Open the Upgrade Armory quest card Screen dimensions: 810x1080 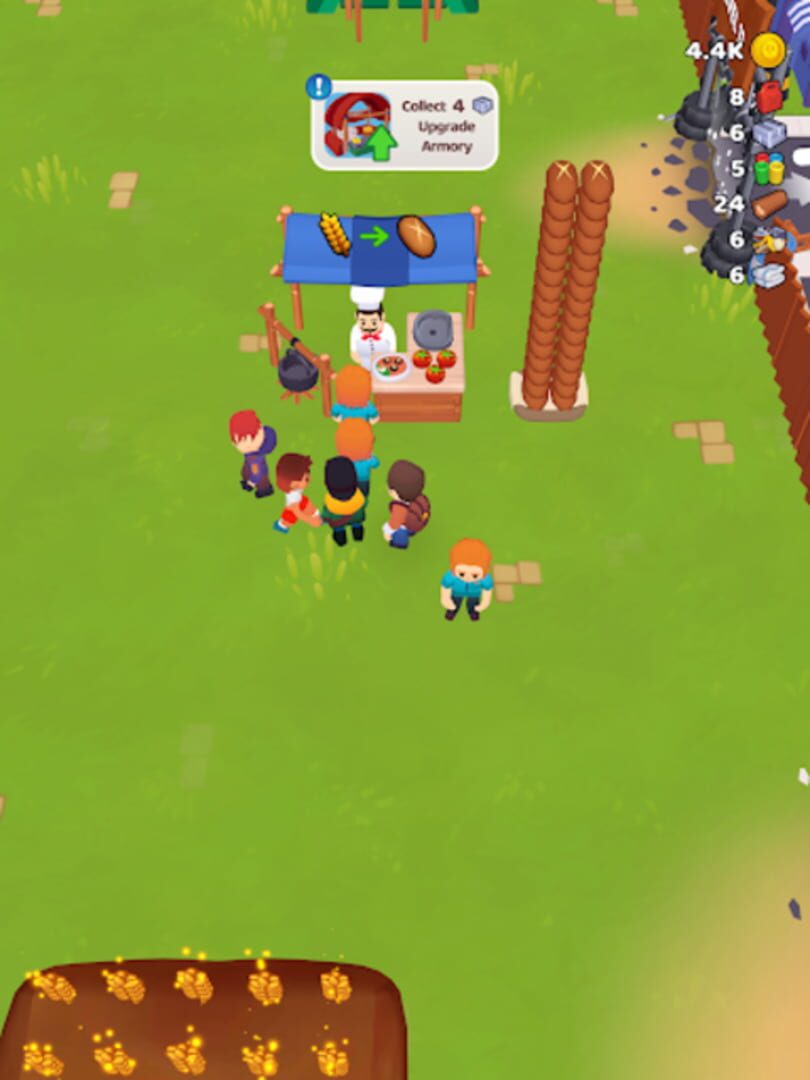(405, 126)
